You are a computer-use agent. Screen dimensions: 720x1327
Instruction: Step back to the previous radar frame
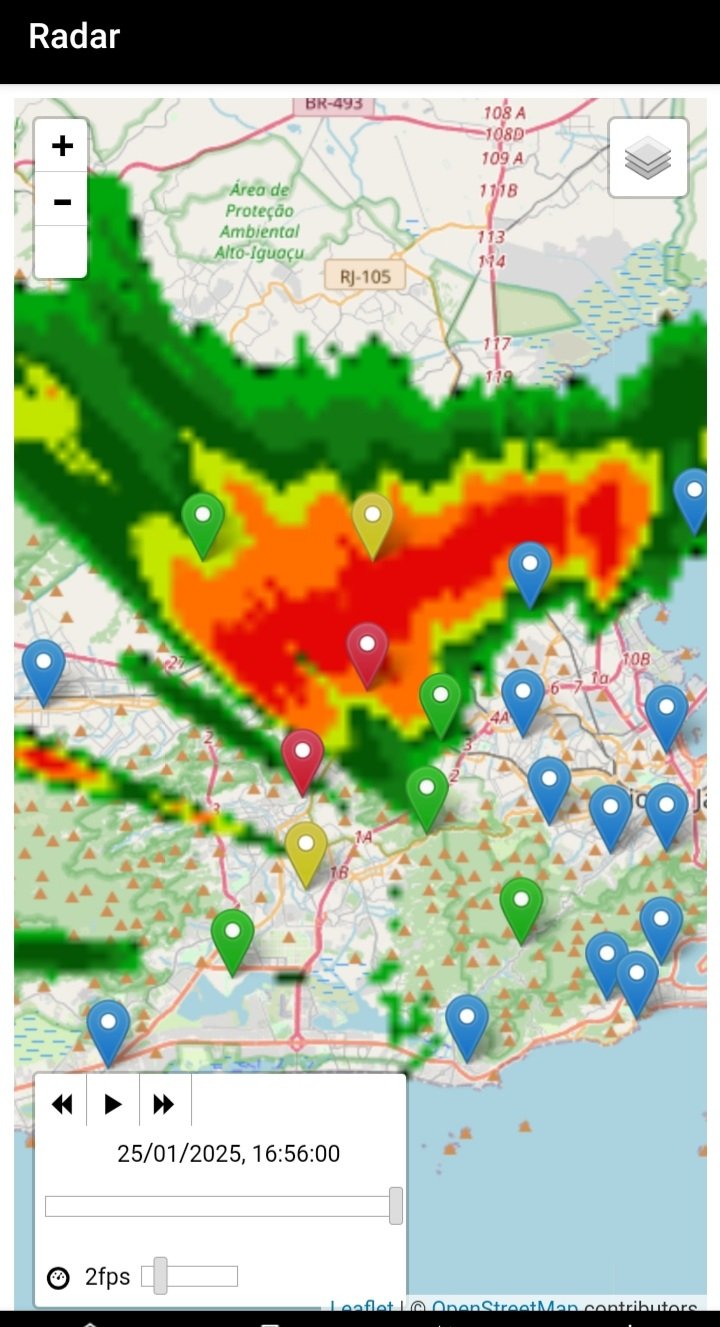pos(62,1101)
